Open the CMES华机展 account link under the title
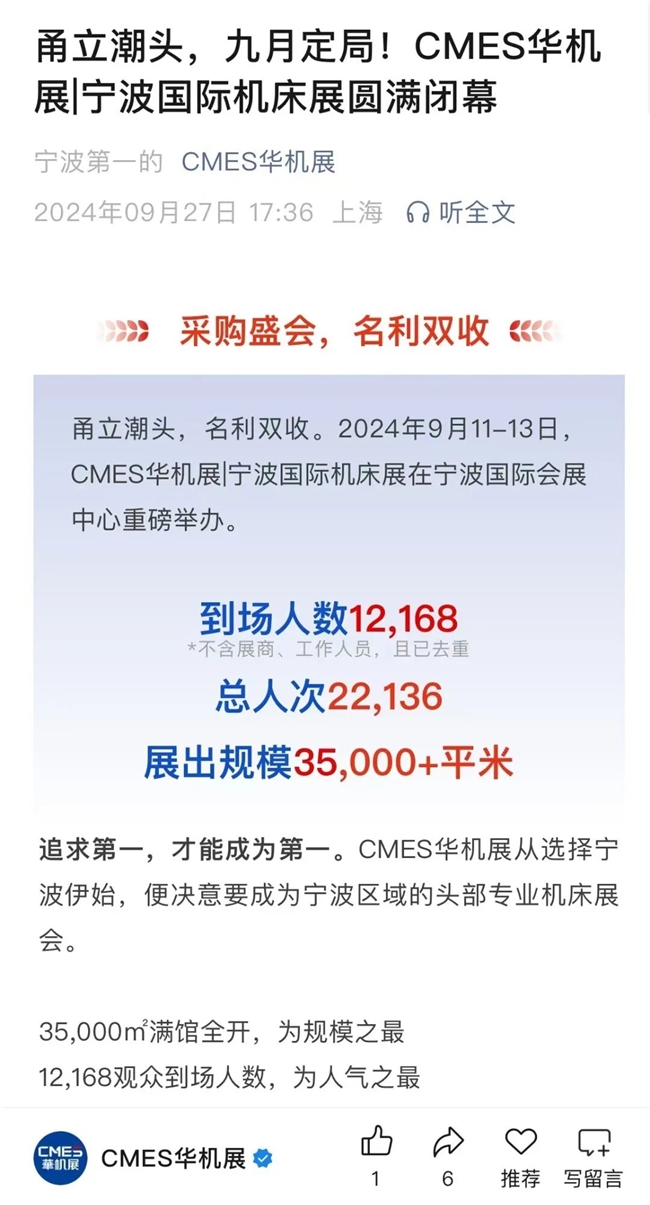The image size is (650, 1205). tap(258, 162)
